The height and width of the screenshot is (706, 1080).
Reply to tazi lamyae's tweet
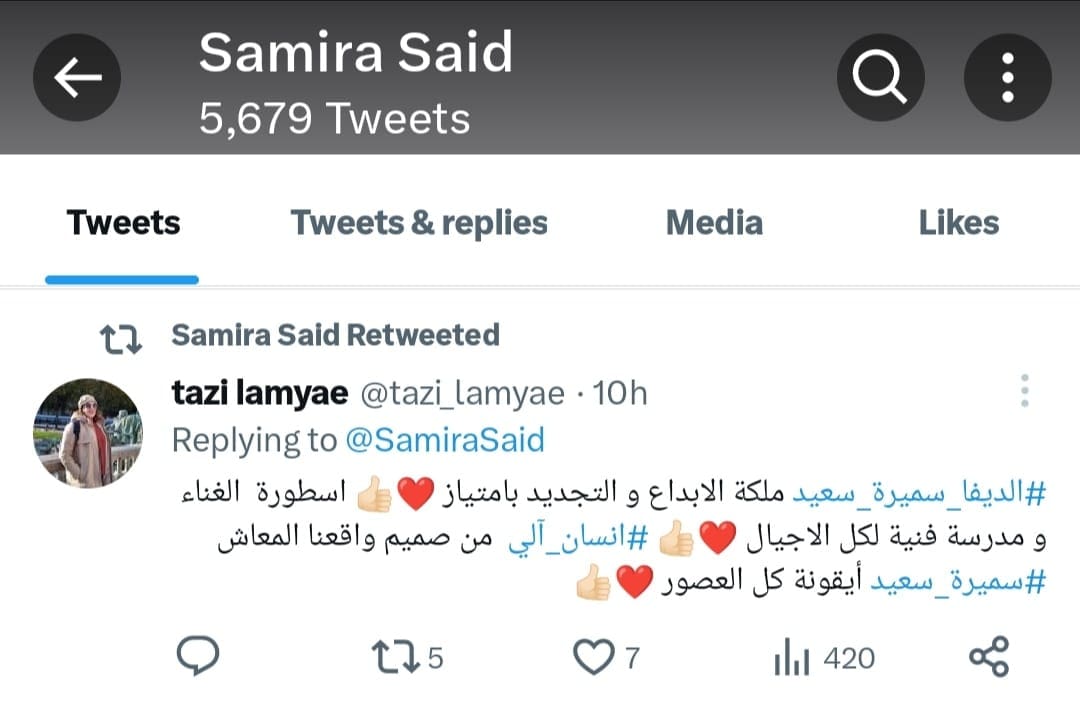point(198,657)
